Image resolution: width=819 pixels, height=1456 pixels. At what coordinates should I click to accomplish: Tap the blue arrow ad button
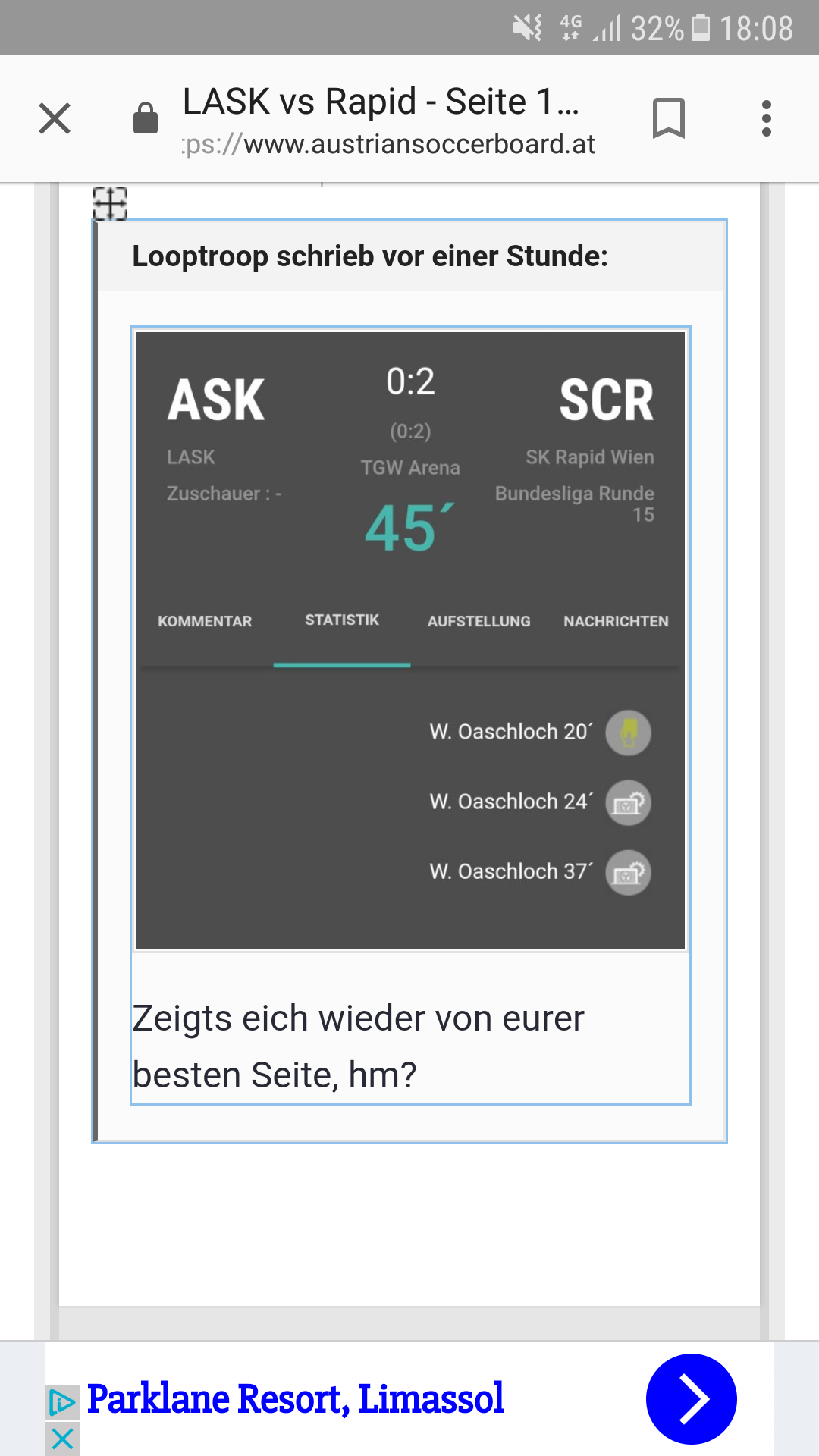pyautogui.click(x=692, y=1399)
